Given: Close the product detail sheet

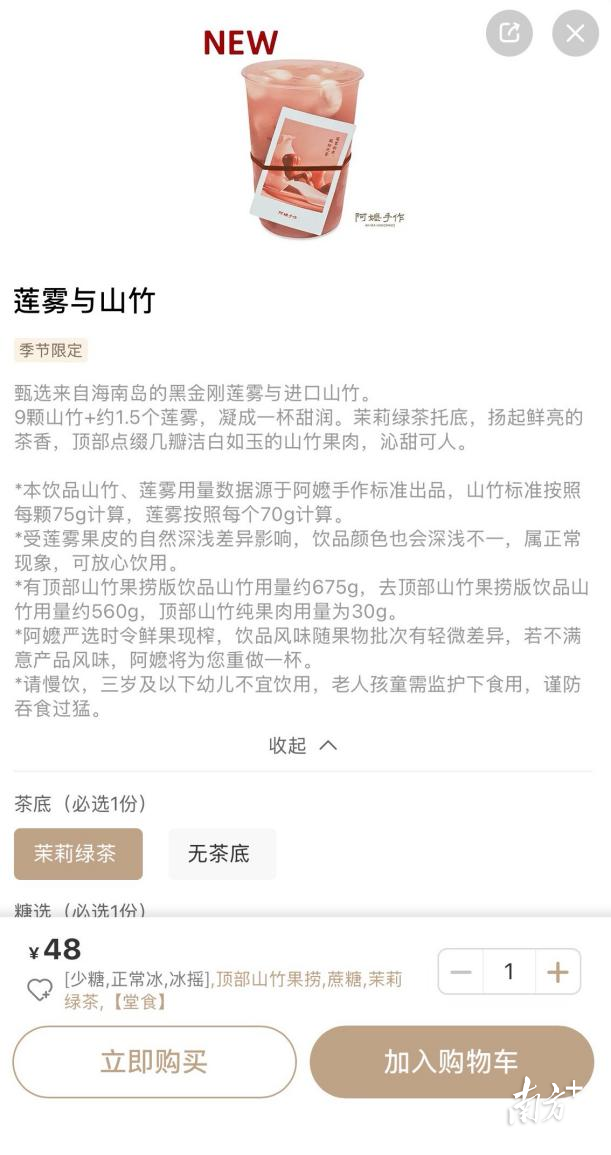Looking at the screenshot, I should pos(575,33).
